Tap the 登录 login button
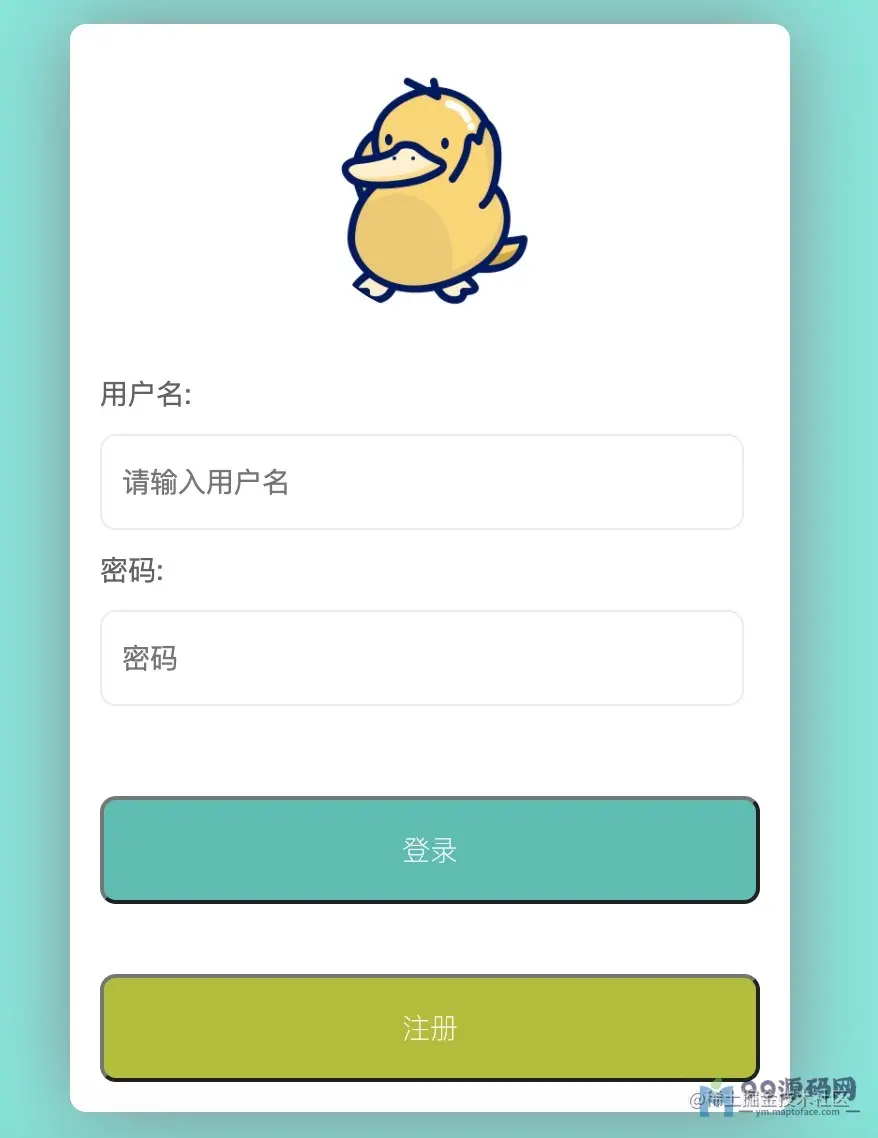Image resolution: width=878 pixels, height=1138 pixels. pos(429,850)
